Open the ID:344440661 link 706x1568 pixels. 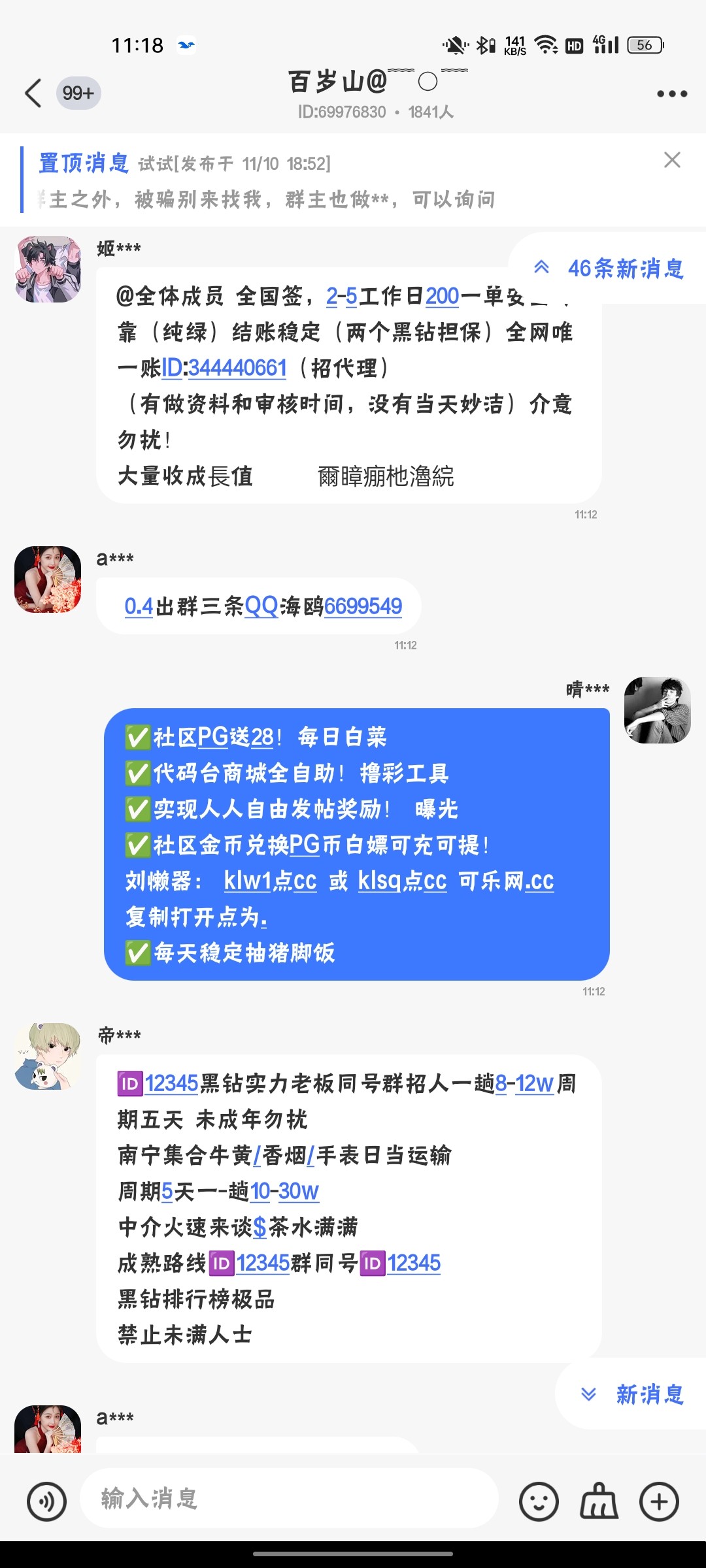(226, 368)
